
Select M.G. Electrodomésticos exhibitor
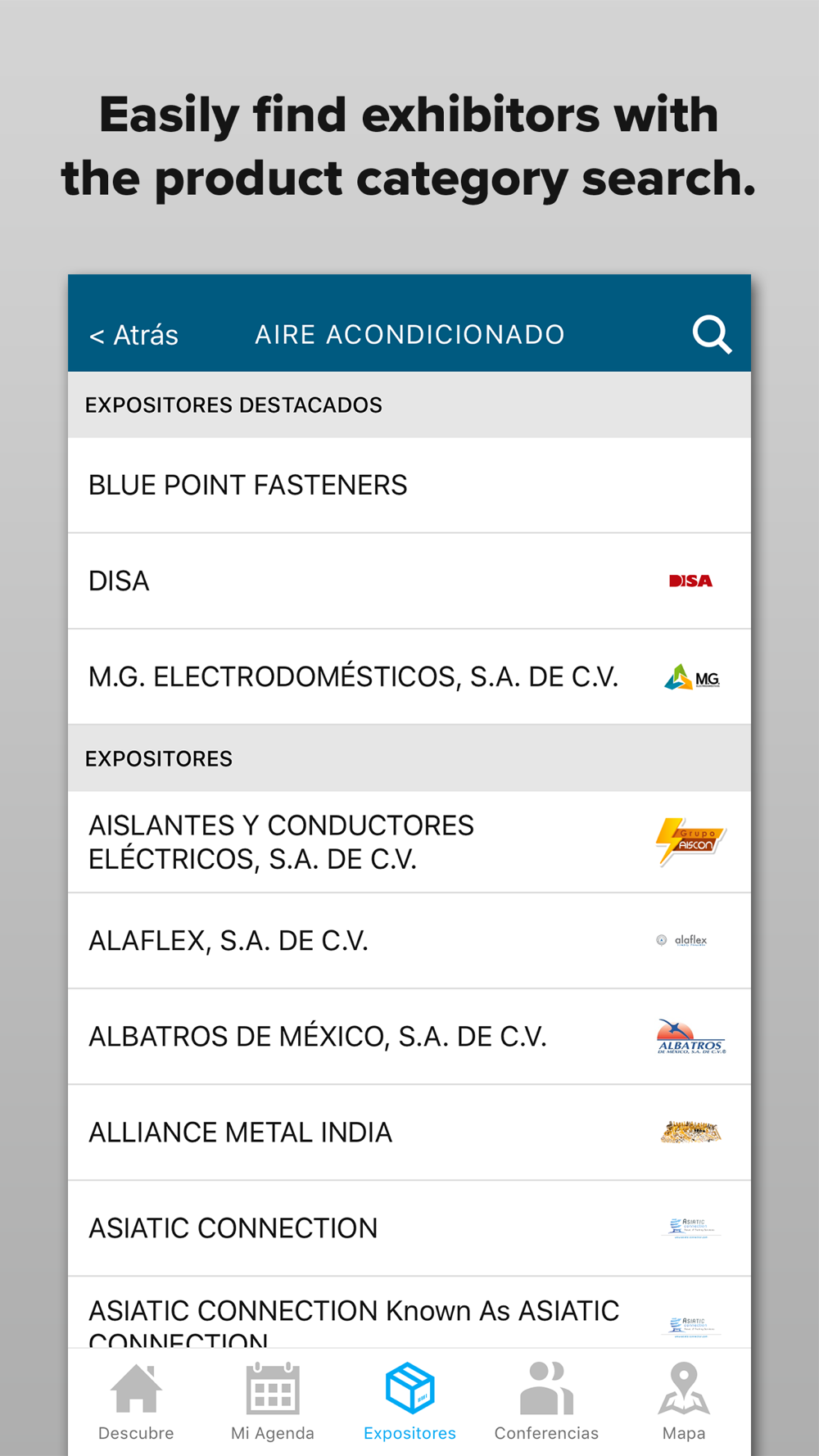click(x=409, y=677)
